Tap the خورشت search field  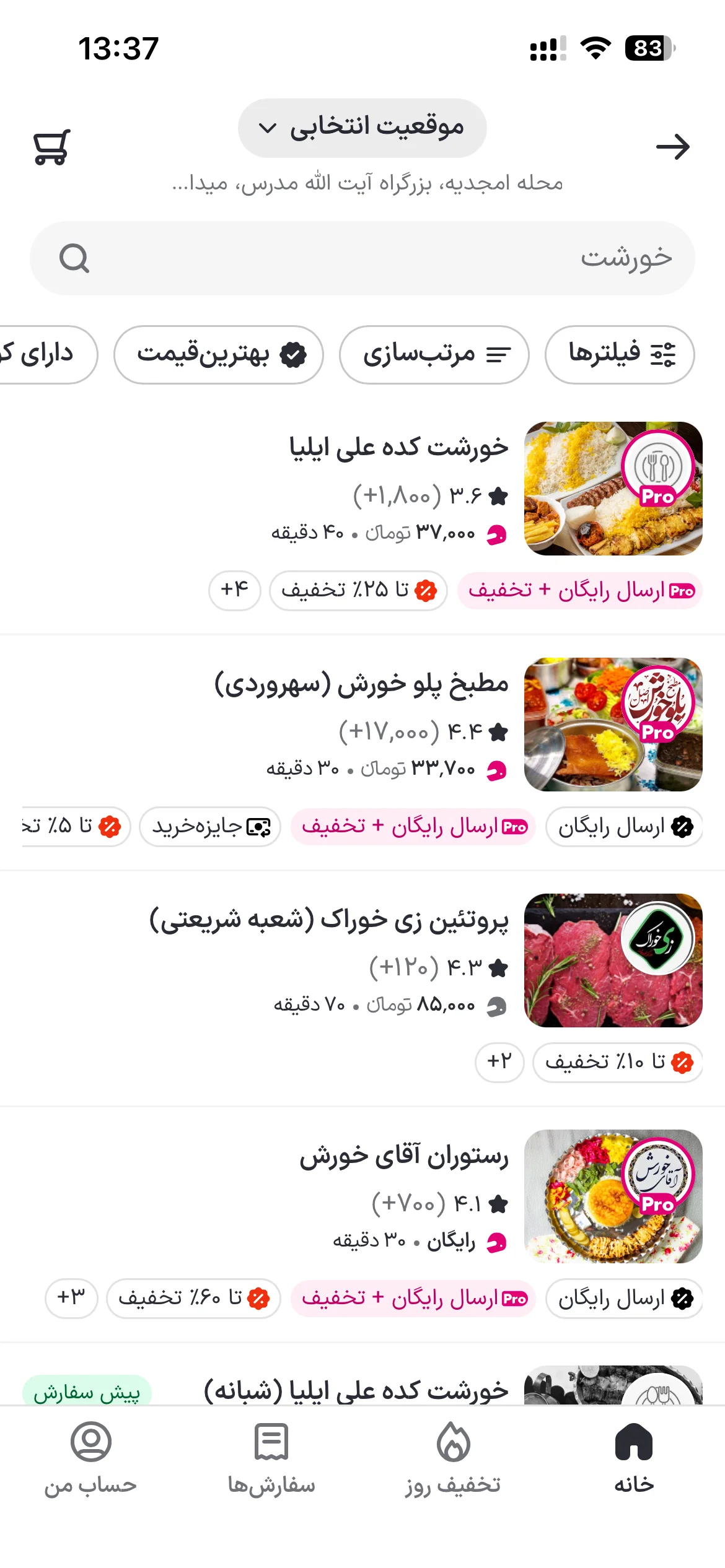pyautogui.click(x=362, y=258)
